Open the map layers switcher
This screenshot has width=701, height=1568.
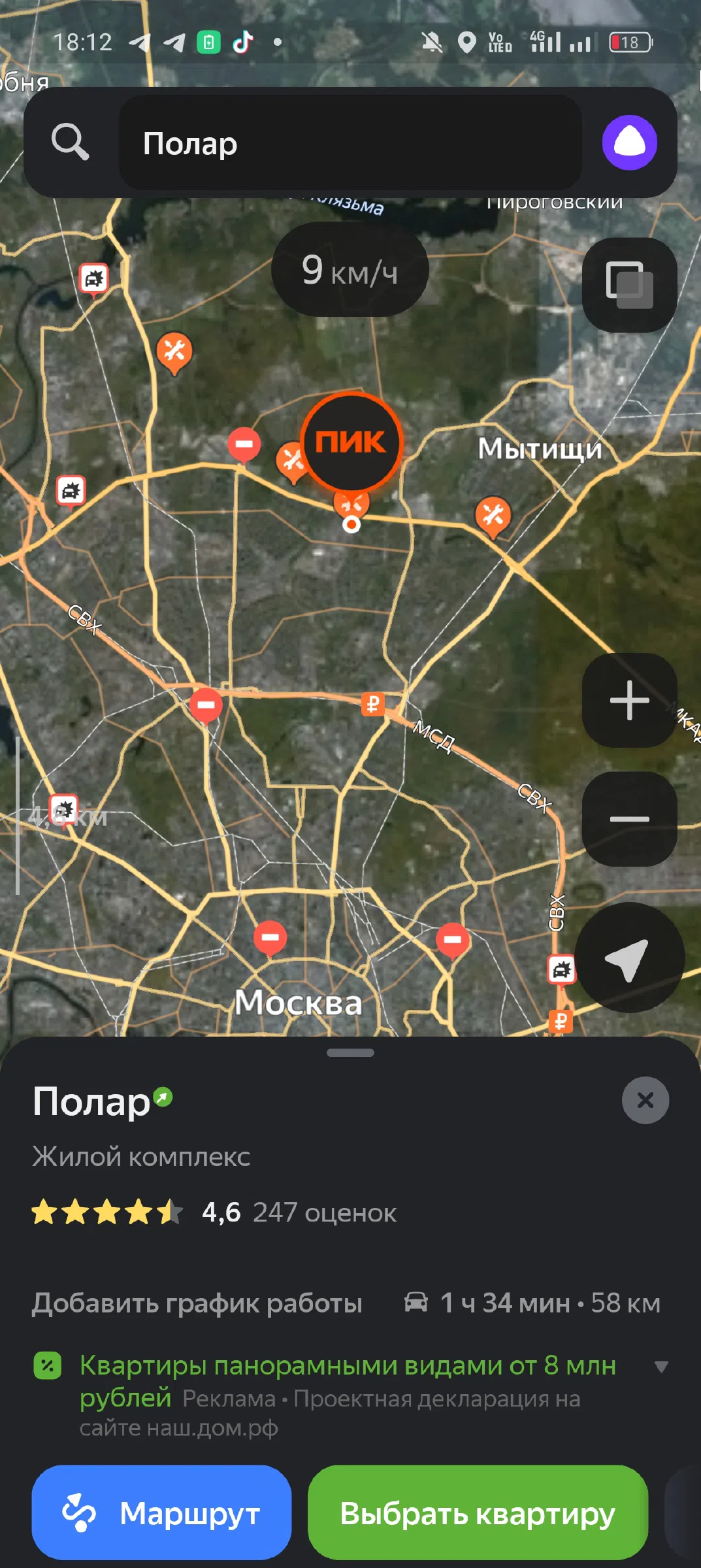pos(629,284)
